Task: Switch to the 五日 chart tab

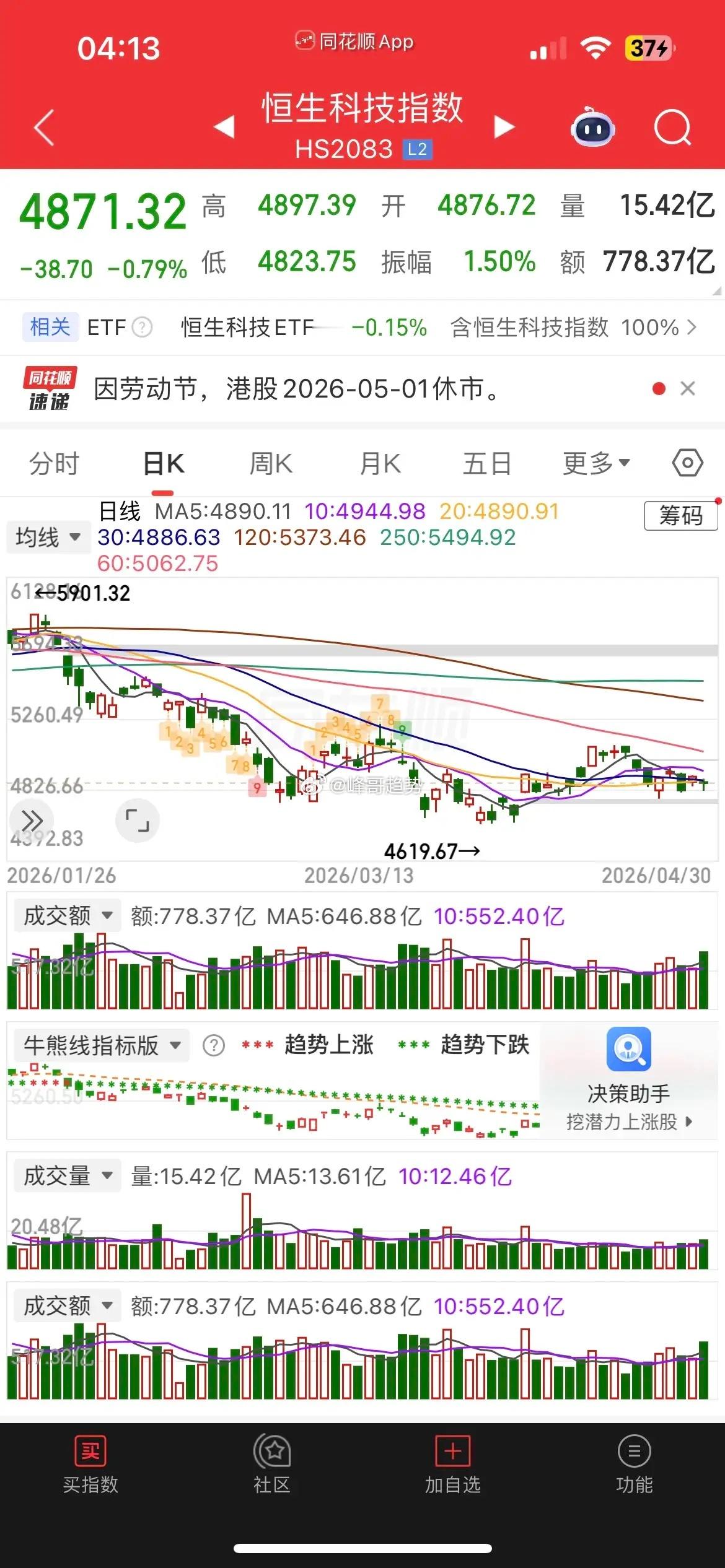Action: click(487, 464)
